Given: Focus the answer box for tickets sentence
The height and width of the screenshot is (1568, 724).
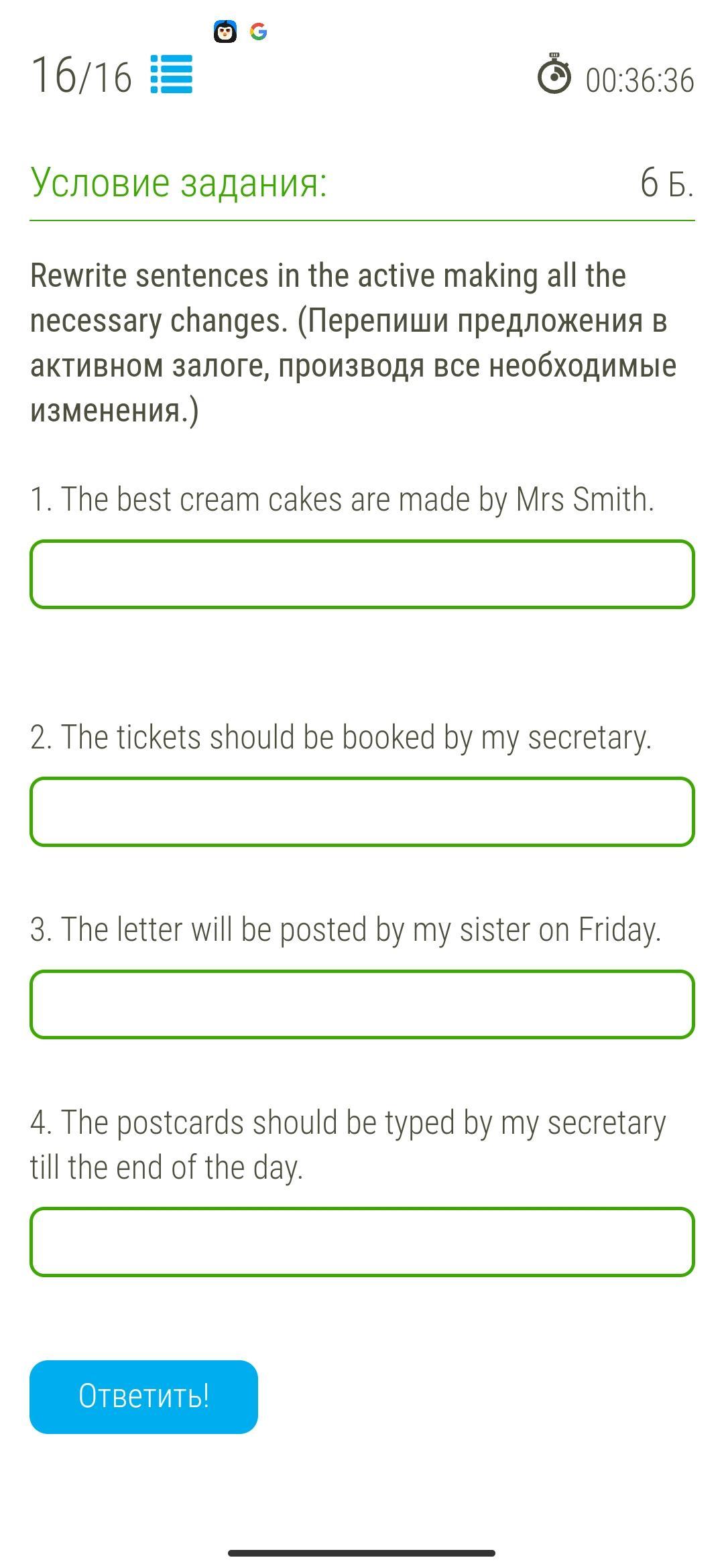Looking at the screenshot, I should point(362,811).
